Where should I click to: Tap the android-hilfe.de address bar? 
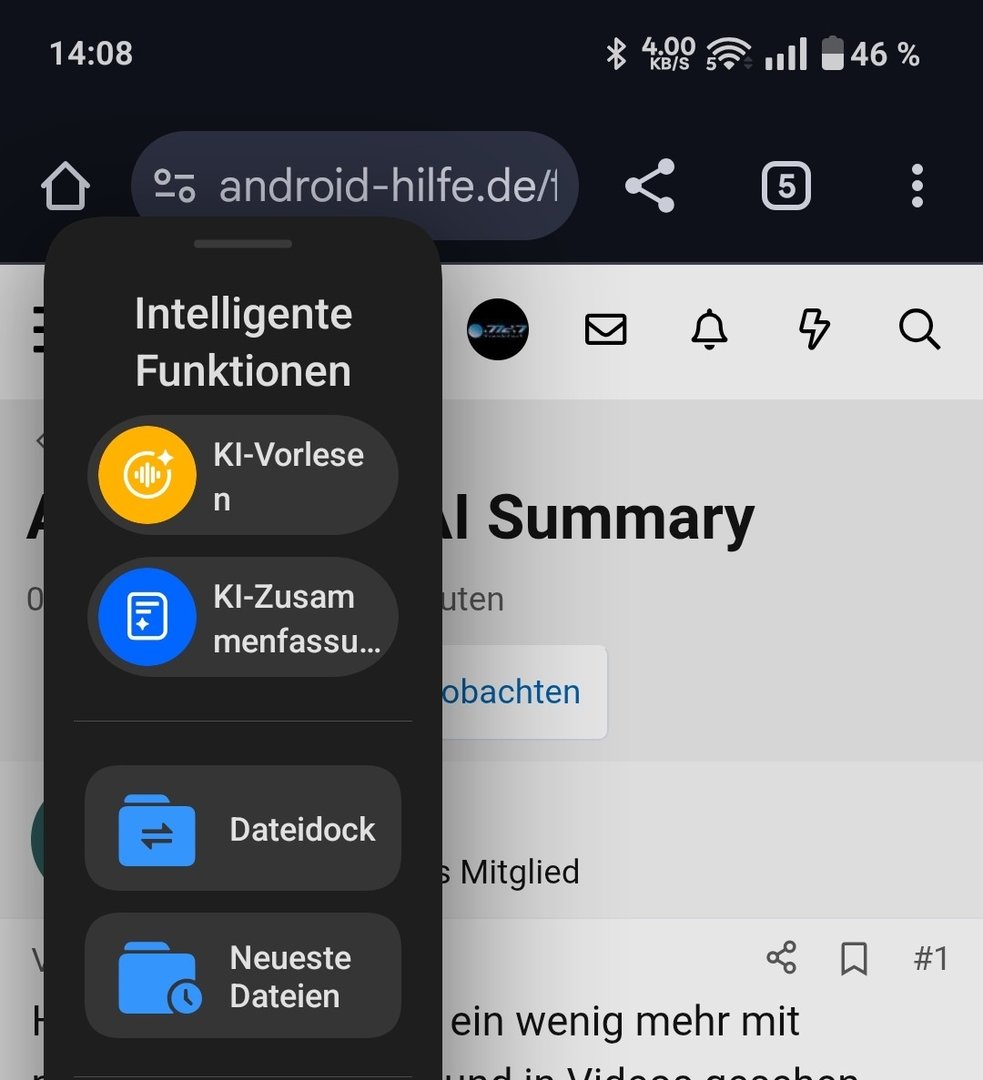[x=355, y=186]
